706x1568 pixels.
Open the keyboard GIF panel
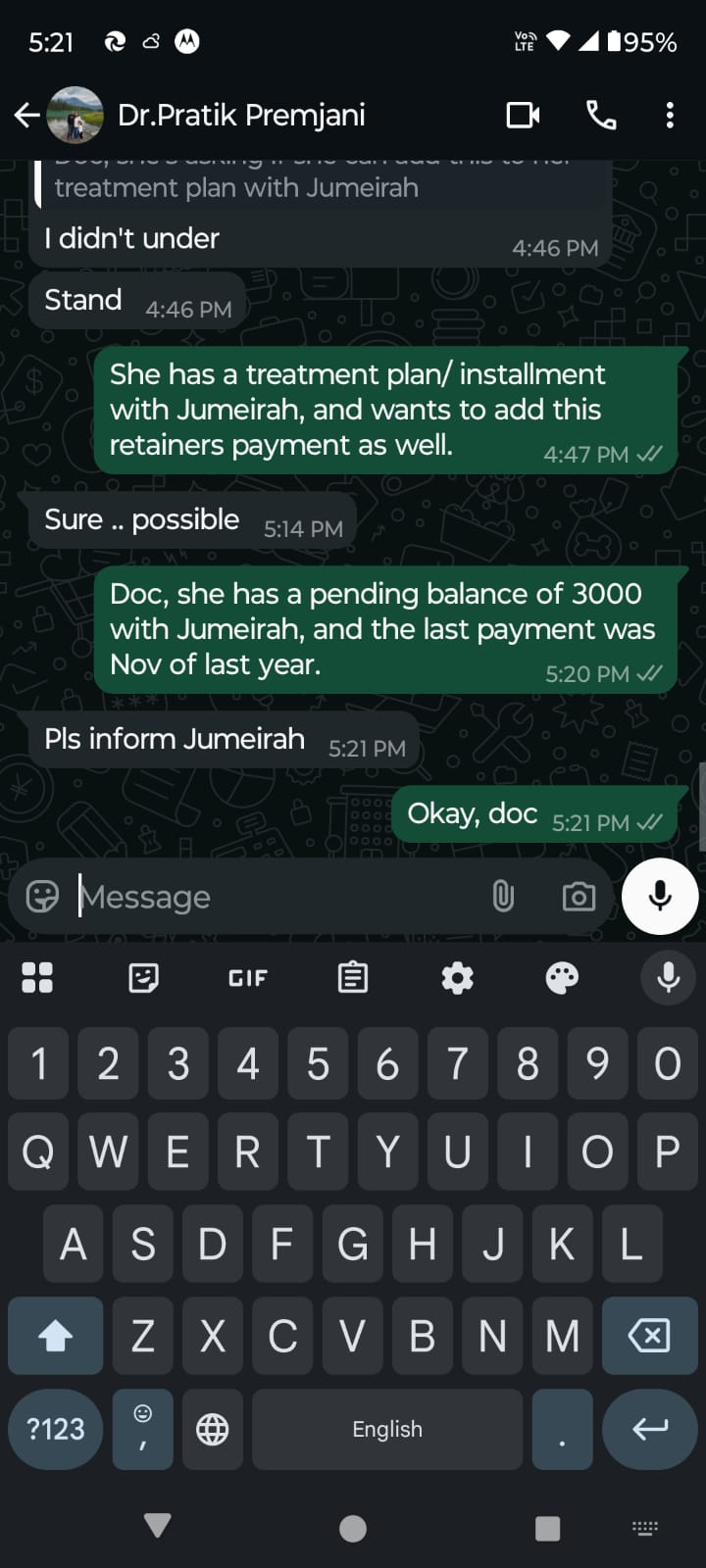click(247, 977)
